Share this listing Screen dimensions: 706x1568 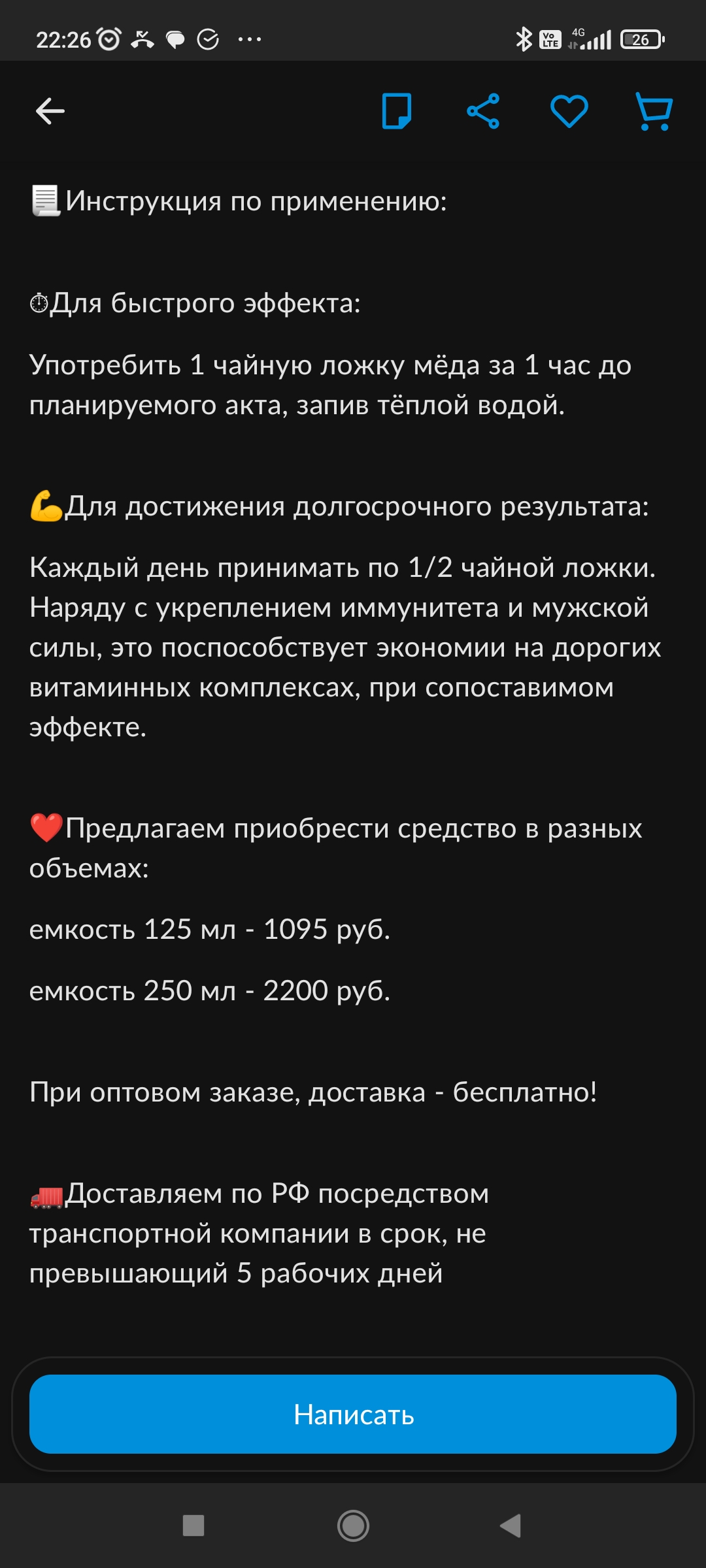click(x=483, y=111)
